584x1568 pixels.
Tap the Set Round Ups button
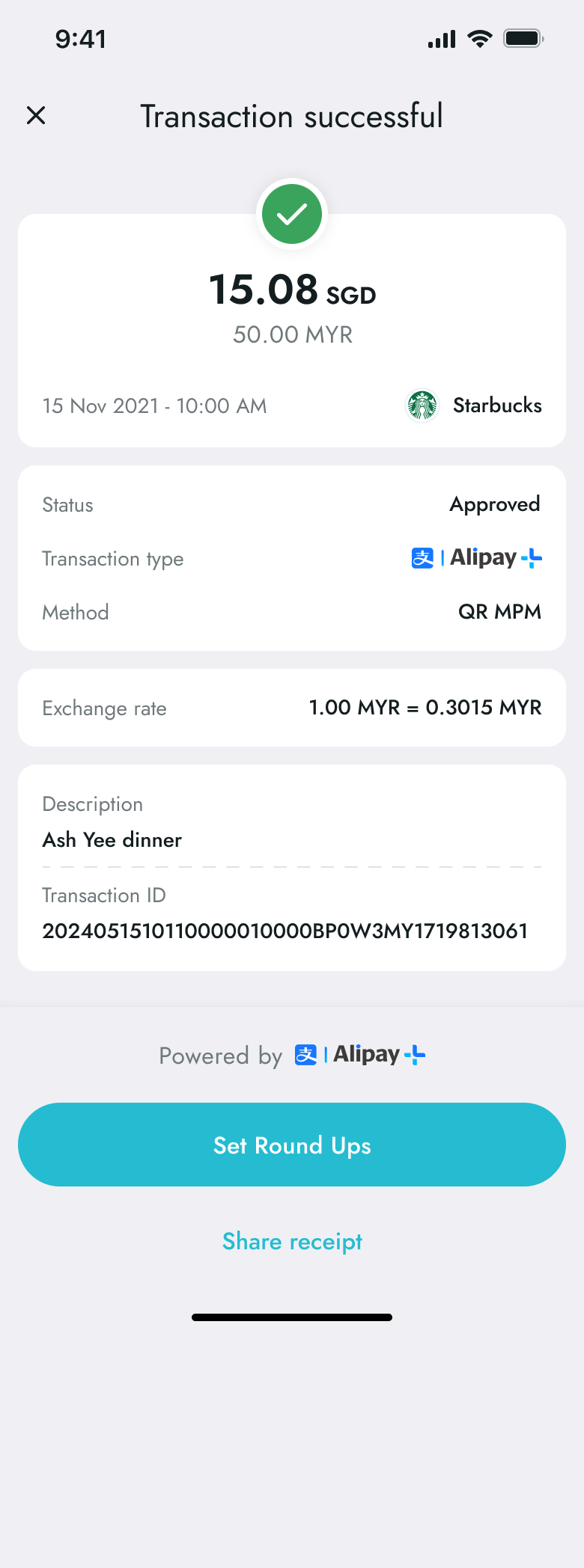click(x=292, y=1145)
